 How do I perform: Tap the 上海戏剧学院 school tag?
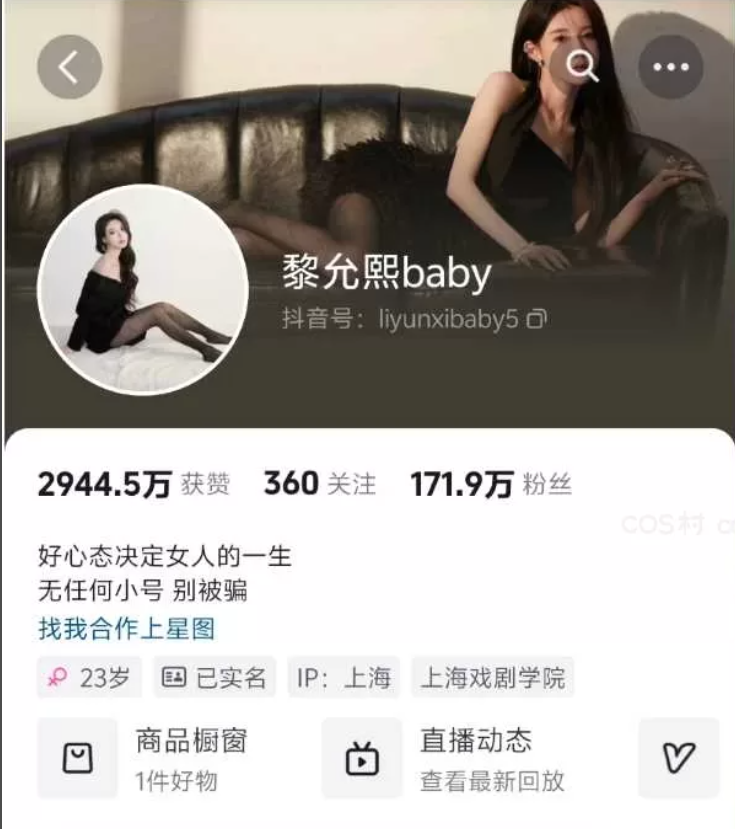click(x=492, y=678)
